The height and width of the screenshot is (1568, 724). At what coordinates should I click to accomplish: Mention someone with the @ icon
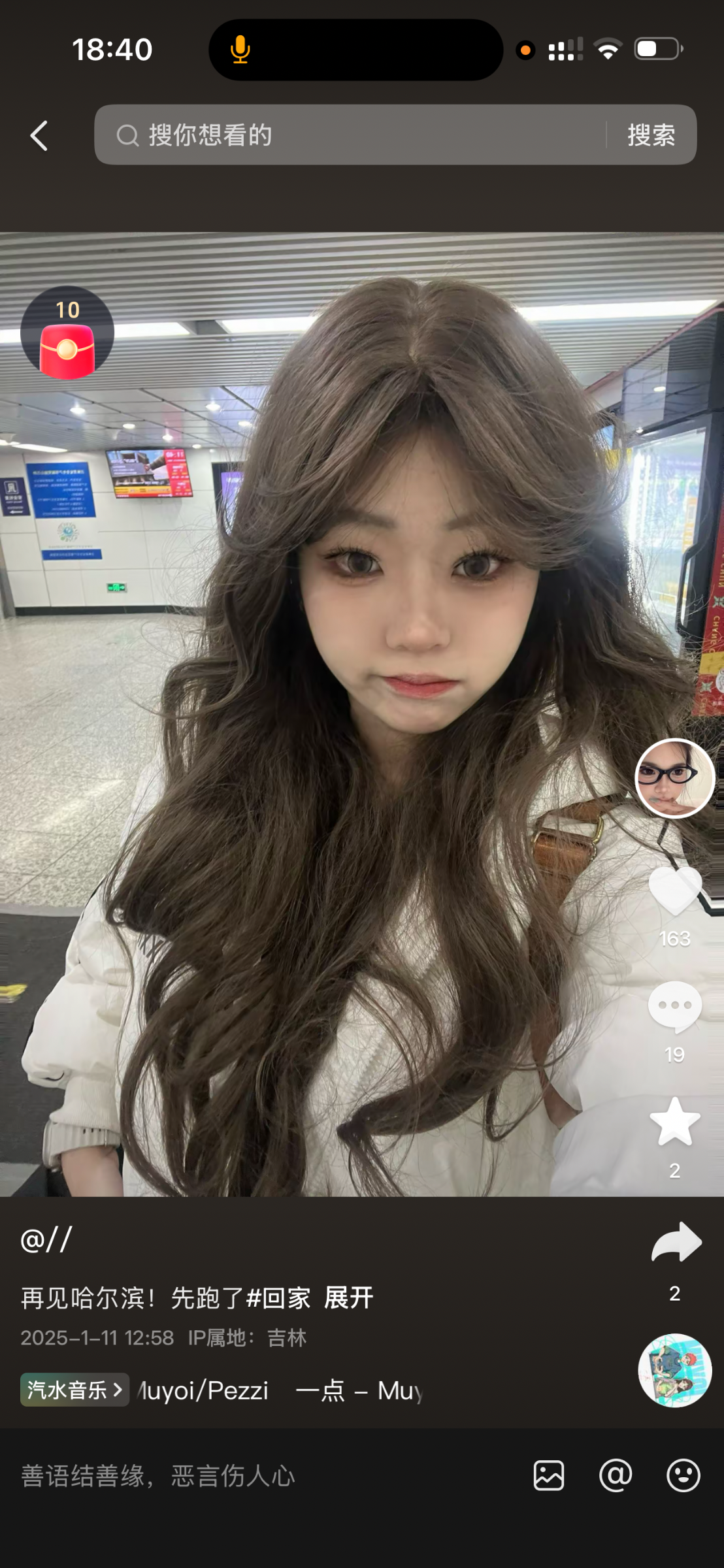[x=616, y=1476]
